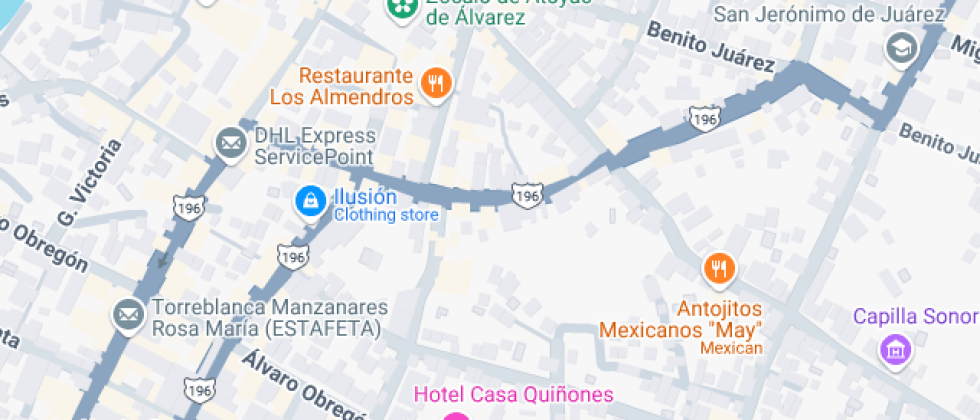Open Torreblanca Manzanares Rosa María (ESTAFETA) marker

pos(128,315)
